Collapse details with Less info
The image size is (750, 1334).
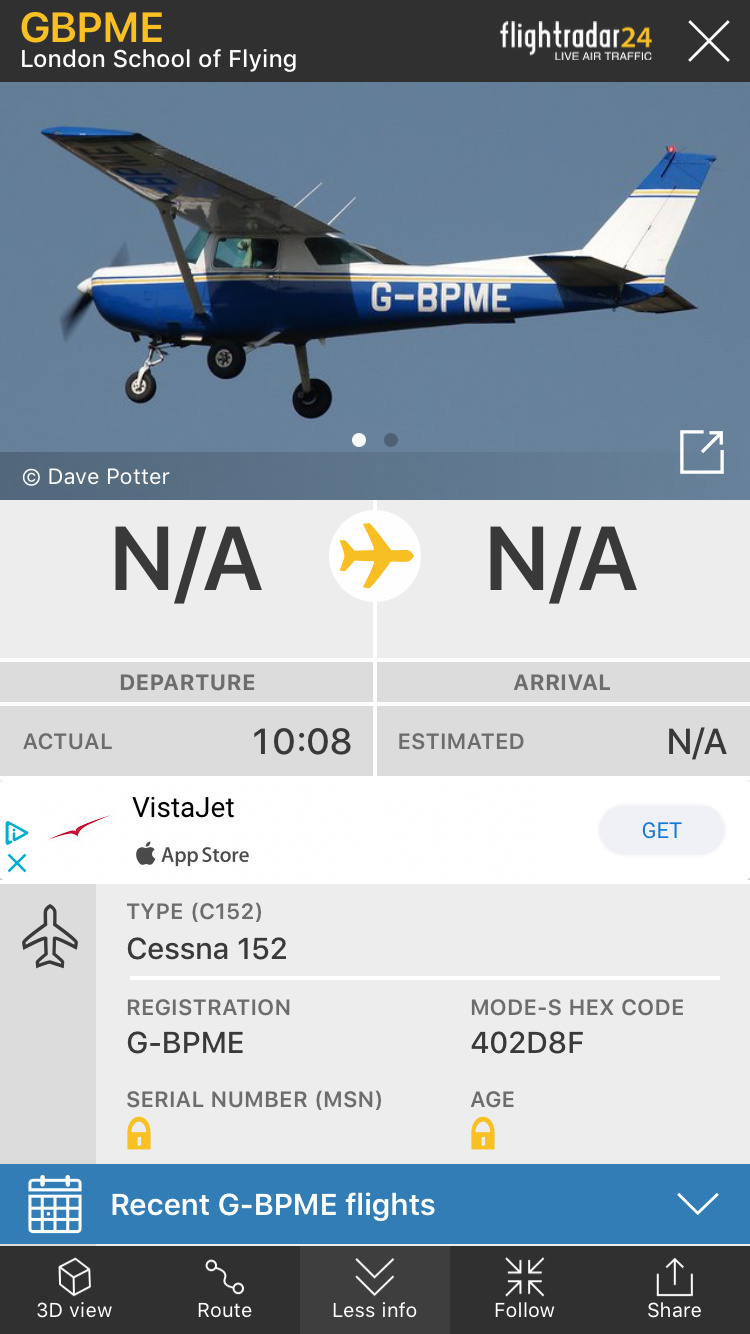pos(375,1290)
